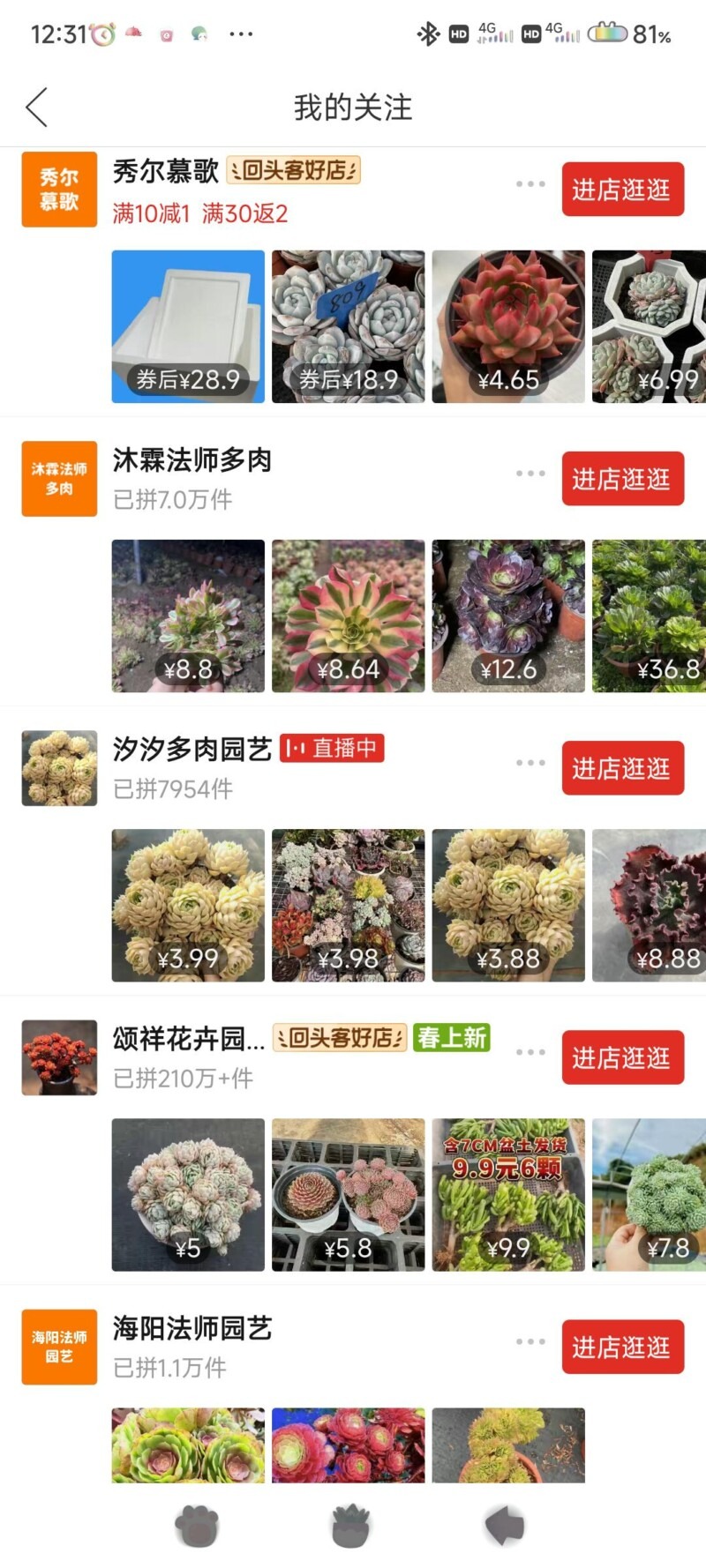Image resolution: width=706 pixels, height=1568 pixels.
Task: Open the ¥3.99 succulent product
Action: point(188,905)
